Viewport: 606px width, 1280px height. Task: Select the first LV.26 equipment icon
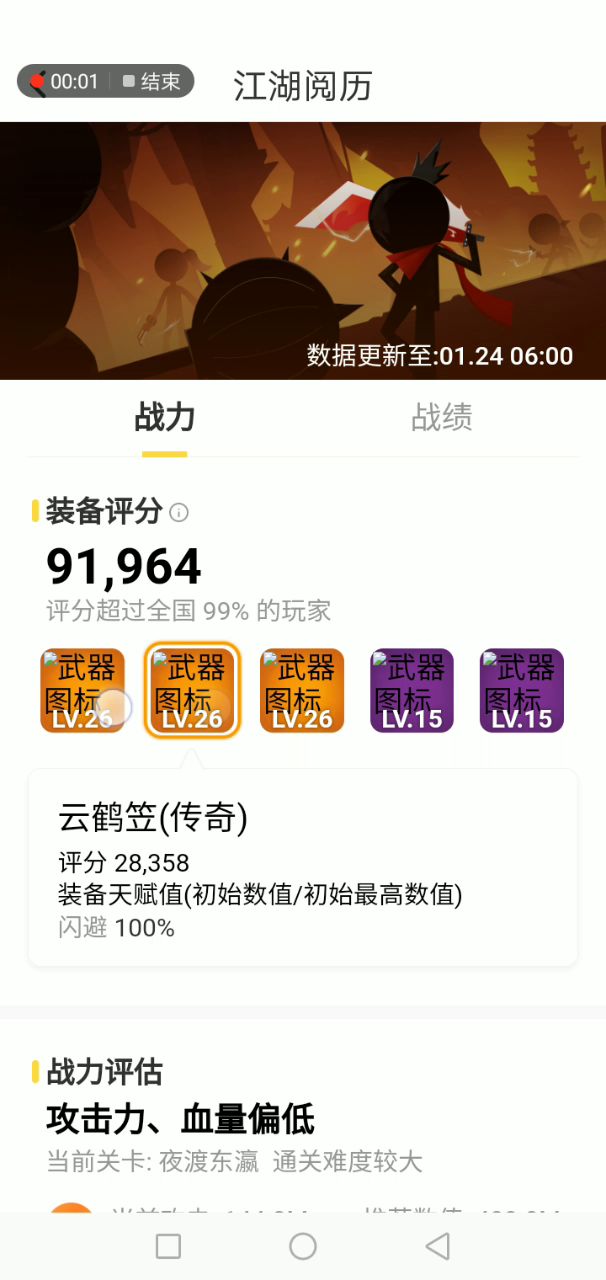point(82,690)
